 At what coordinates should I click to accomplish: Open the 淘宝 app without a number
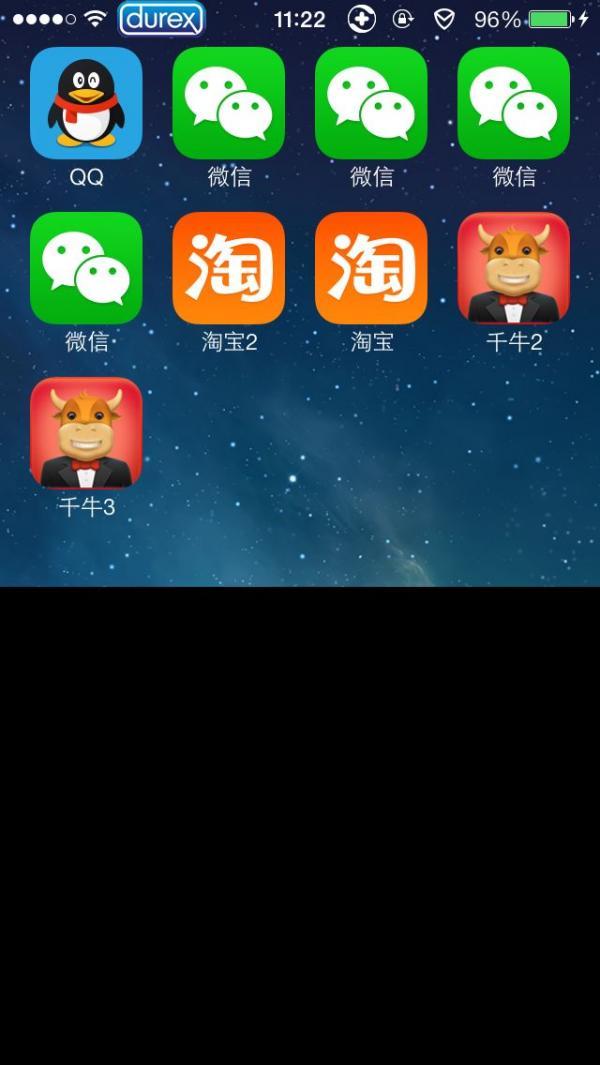(371, 268)
